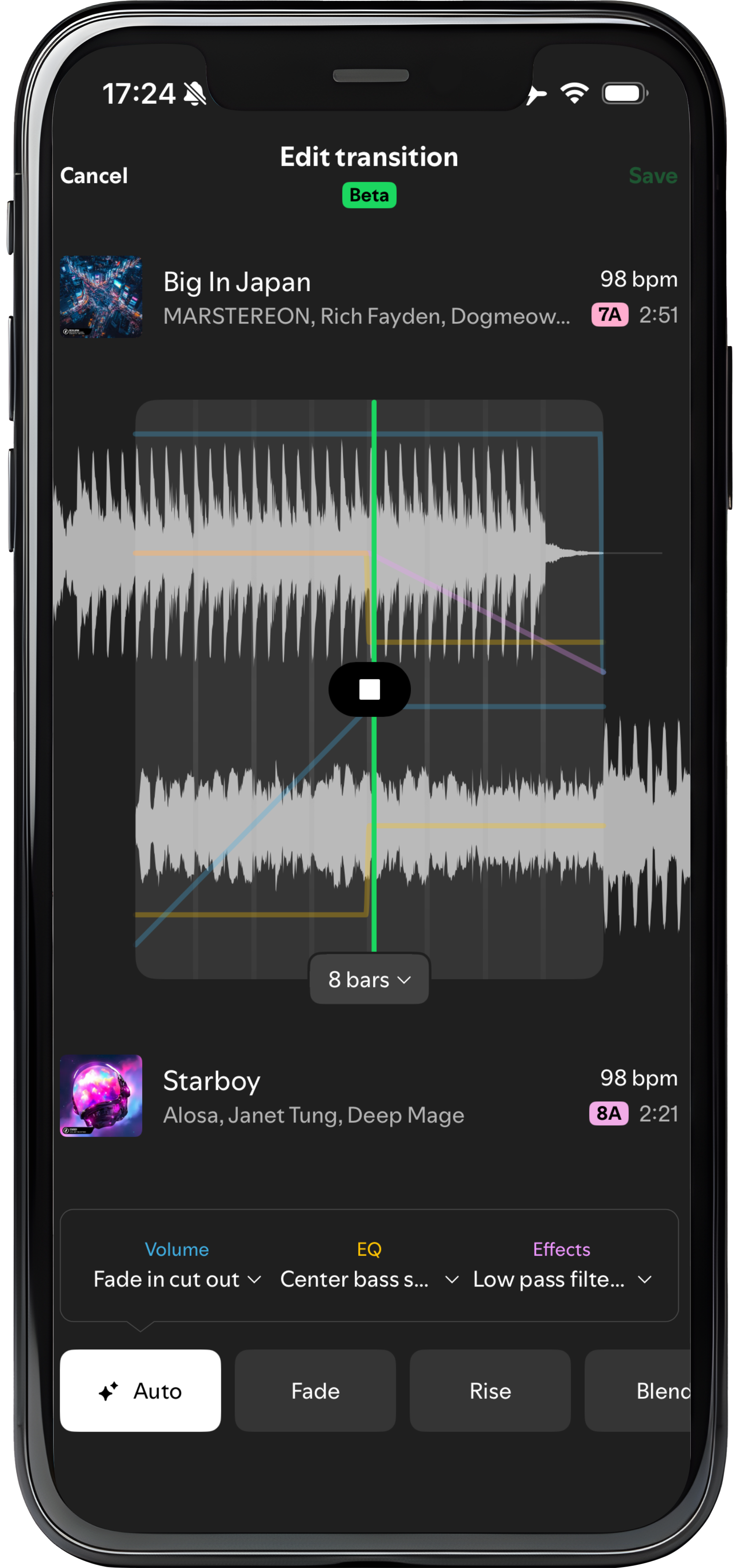Cancel the transition edit
This screenshot has width=733, height=1568.
(94, 176)
